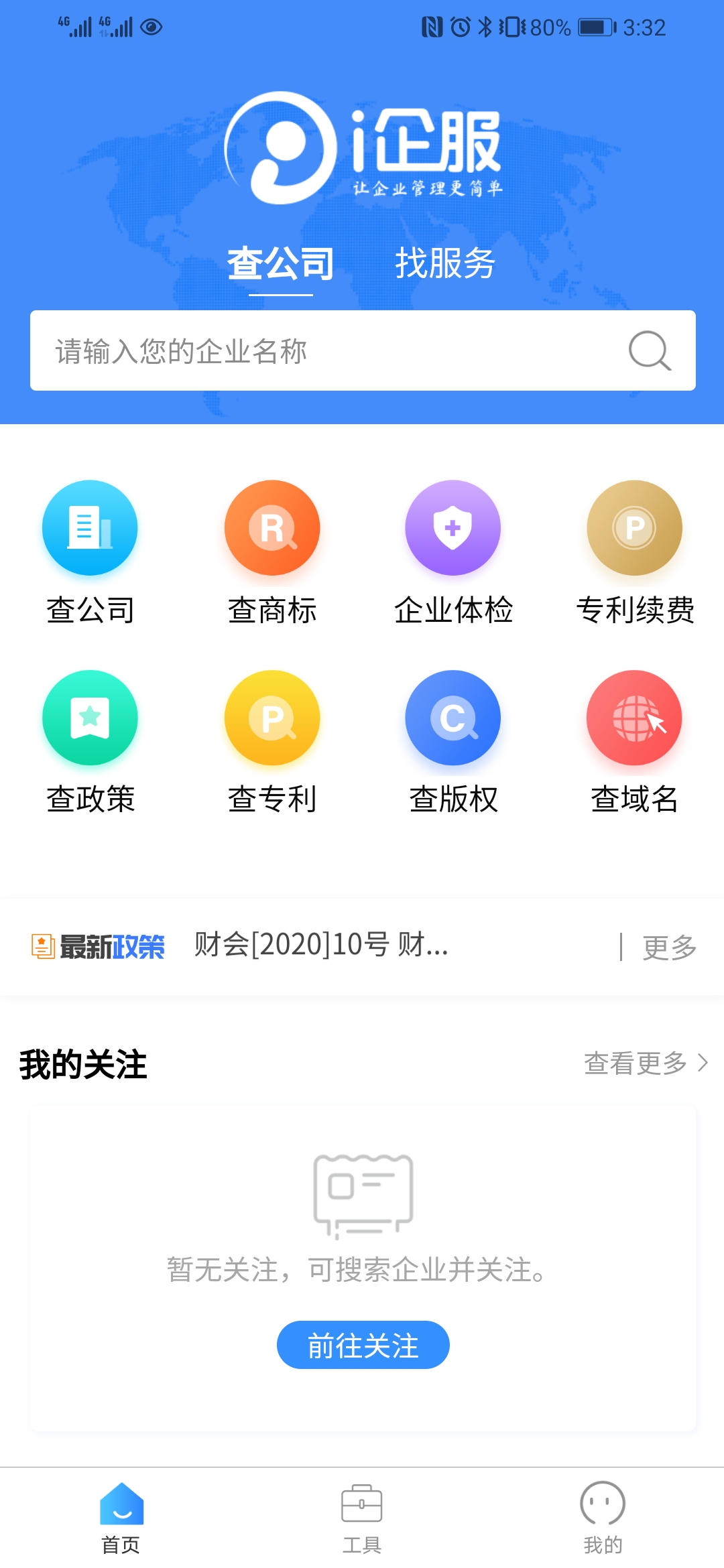Expand 查看更多 under 我的关注
724x1568 pixels.
click(645, 1064)
